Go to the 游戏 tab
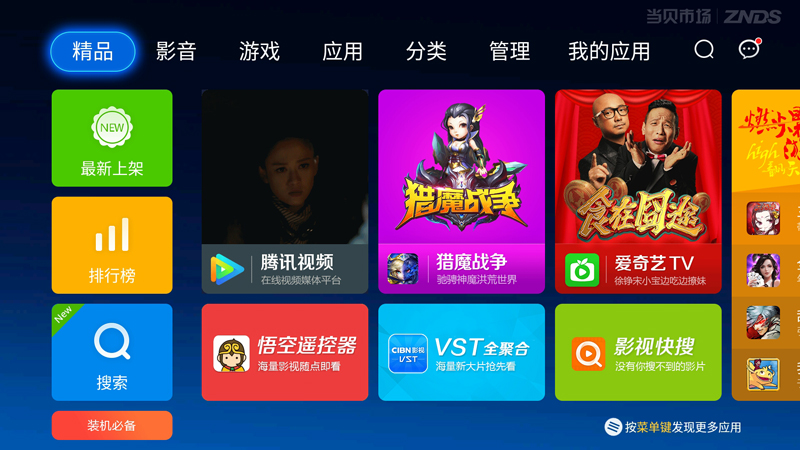Image resolution: width=800 pixels, height=450 pixels. pyautogui.click(x=259, y=51)
